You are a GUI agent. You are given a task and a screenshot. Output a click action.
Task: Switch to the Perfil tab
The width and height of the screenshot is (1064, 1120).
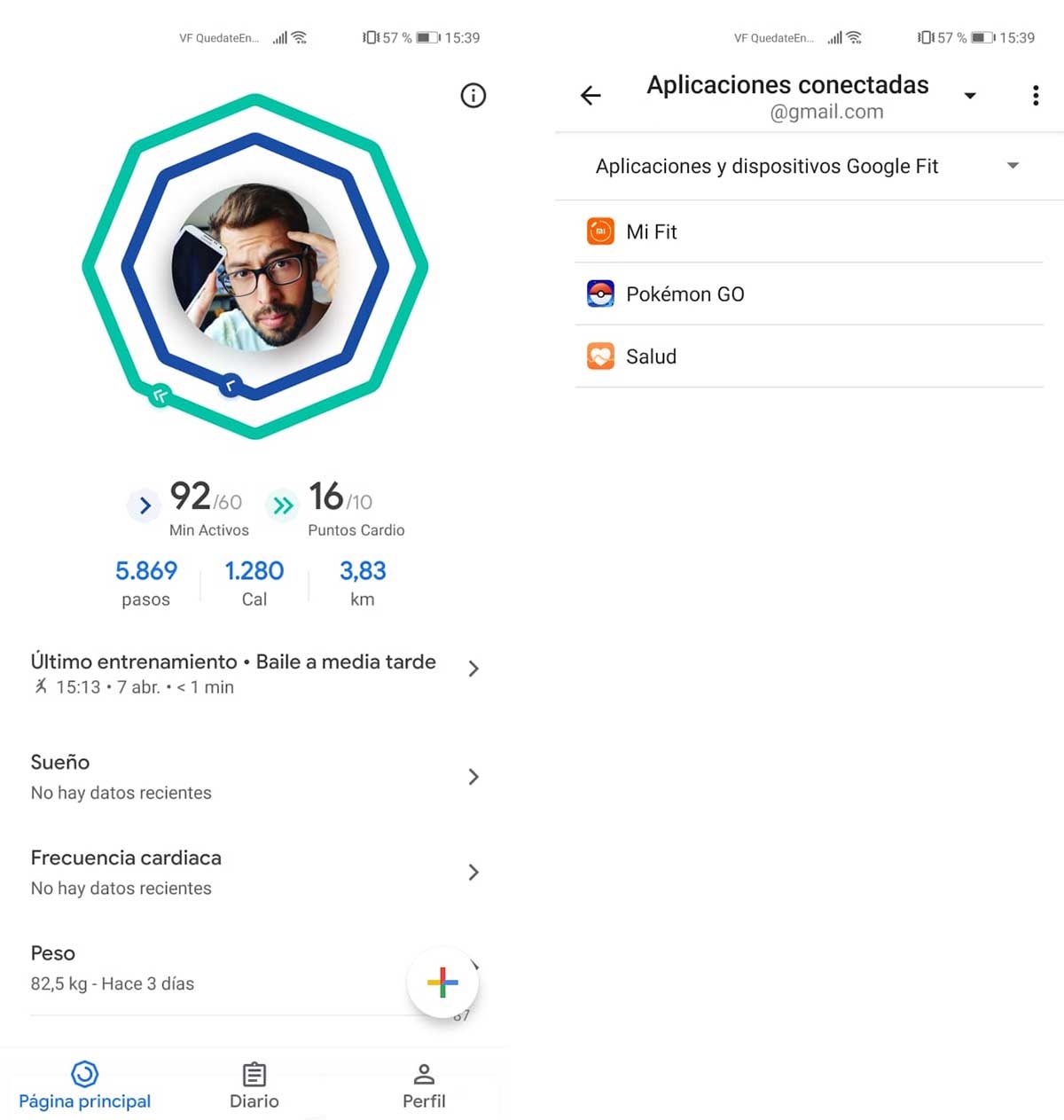click(x=424, y=1085)
